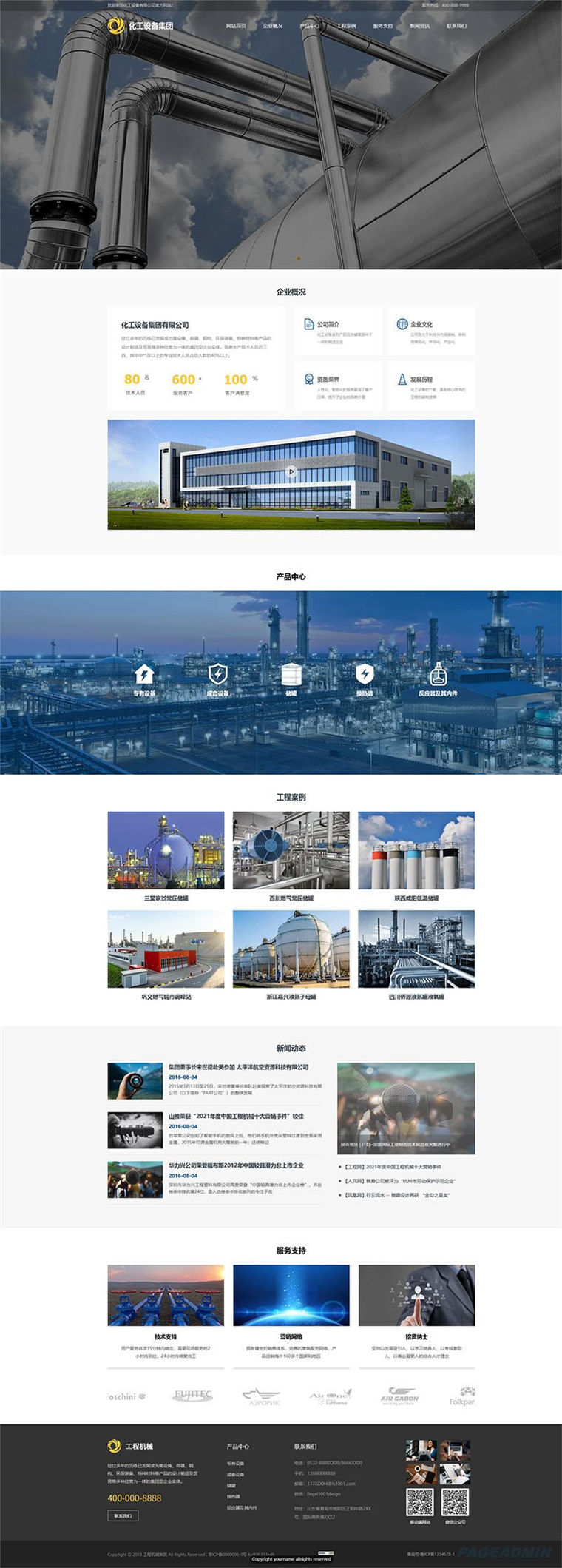Open the 公司简介 card
The image size is (562, 1568).
click(338, 331)
